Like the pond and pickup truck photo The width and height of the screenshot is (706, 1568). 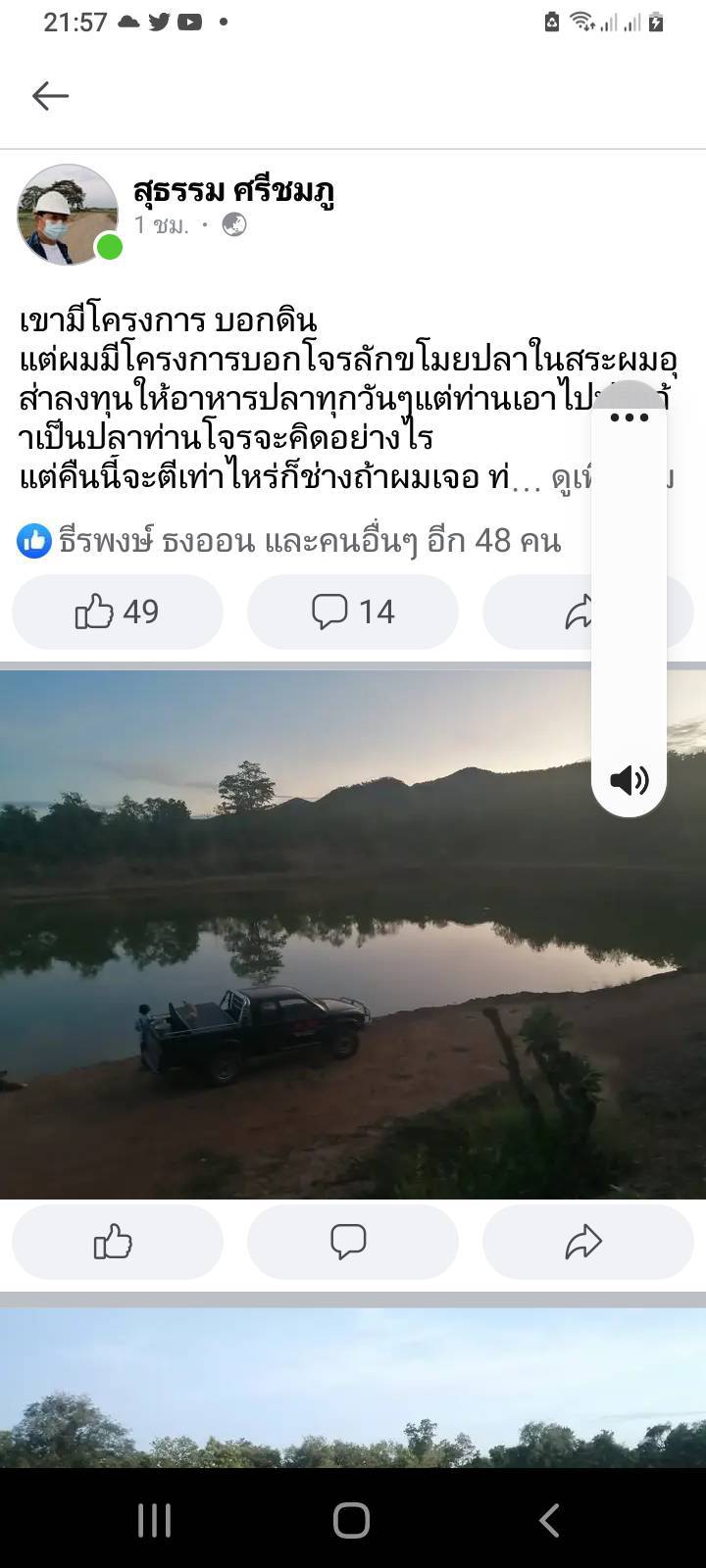click(117, 1242)
